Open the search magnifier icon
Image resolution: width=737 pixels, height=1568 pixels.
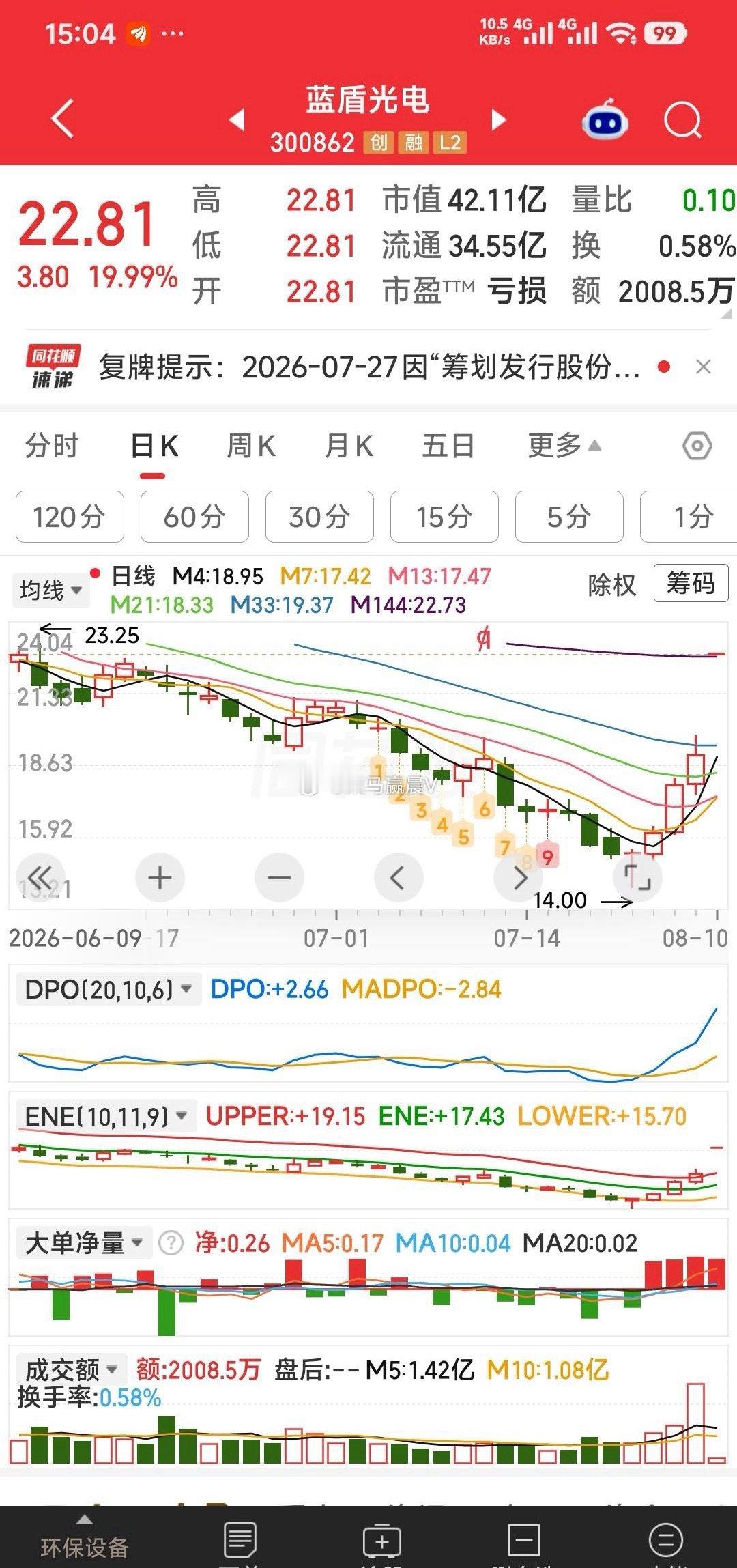point(683,121)
